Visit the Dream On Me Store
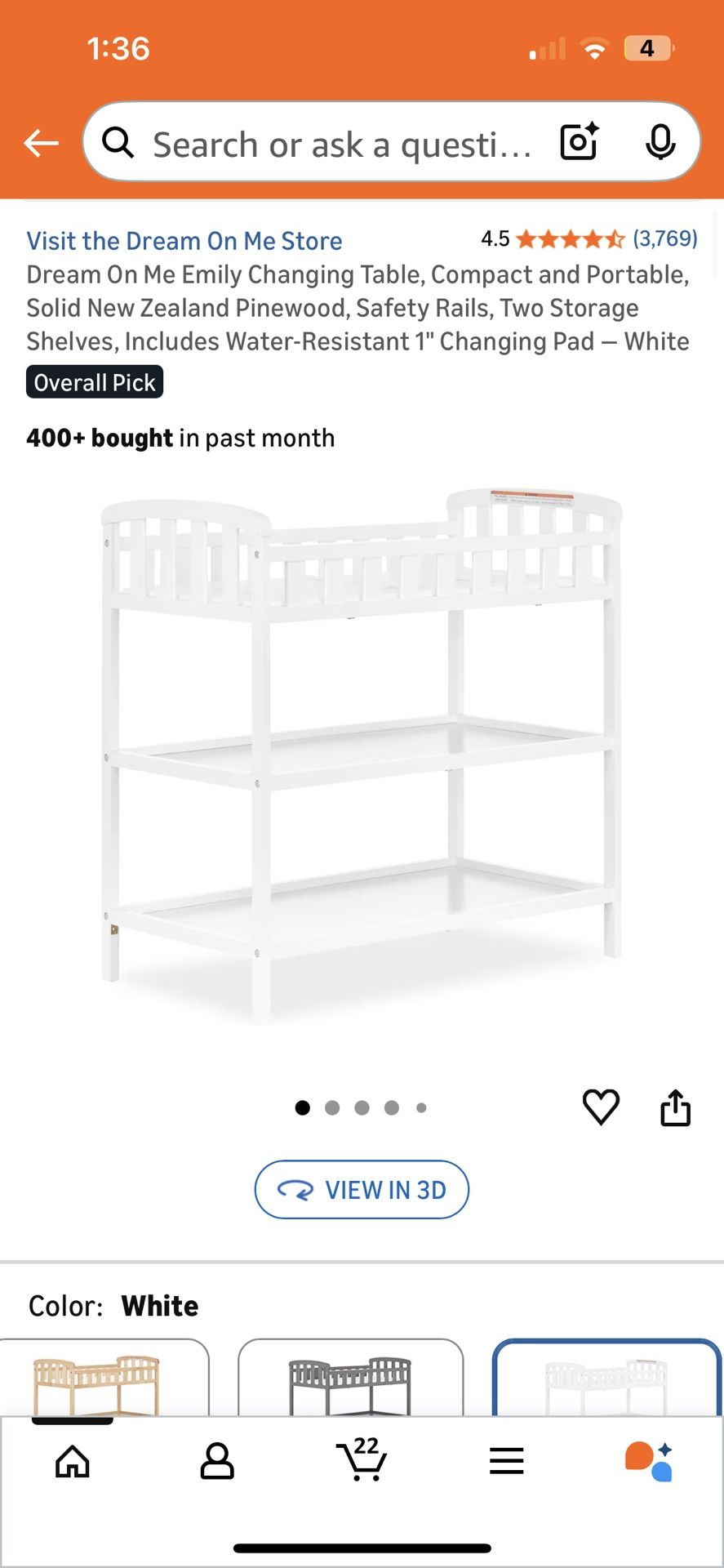Viewport: 724px width, 1568px height. pos(184,240)
